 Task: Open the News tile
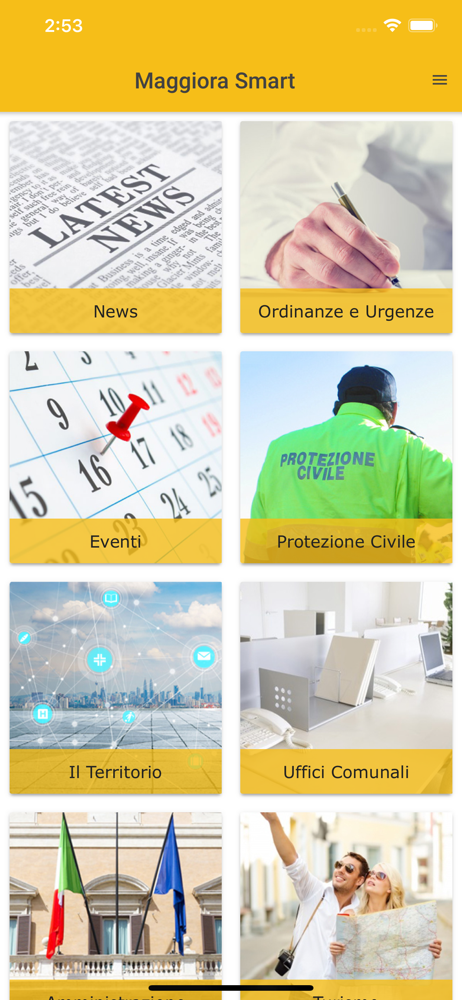pos(116,228)
